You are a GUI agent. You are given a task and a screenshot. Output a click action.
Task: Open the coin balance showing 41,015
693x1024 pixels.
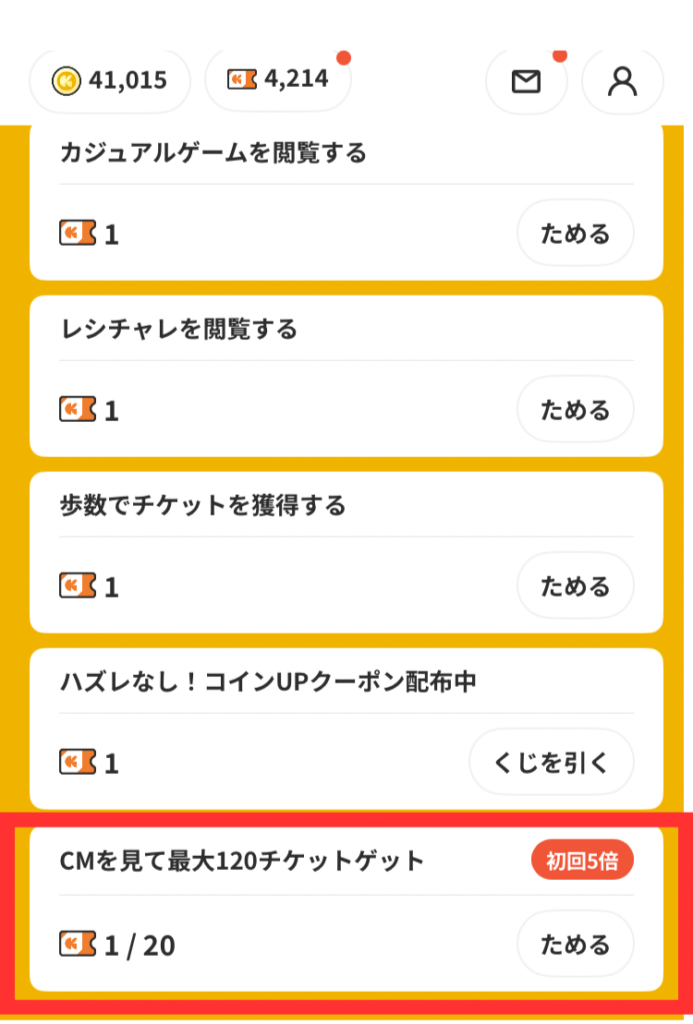click(x=110, y=80)
